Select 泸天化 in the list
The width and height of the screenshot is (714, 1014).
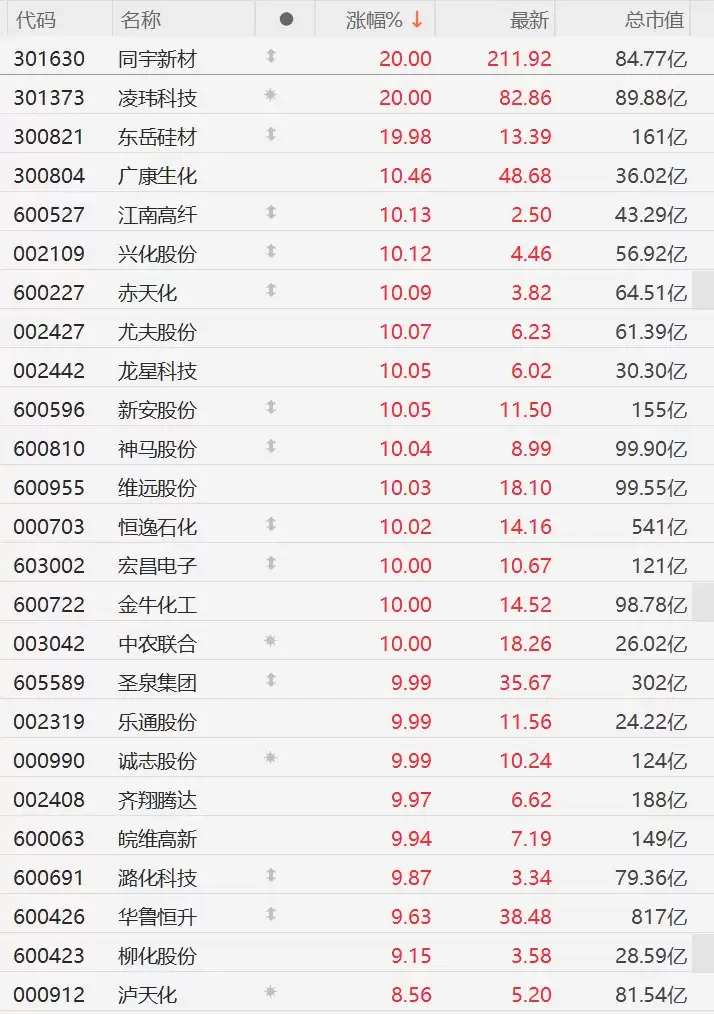147,995
